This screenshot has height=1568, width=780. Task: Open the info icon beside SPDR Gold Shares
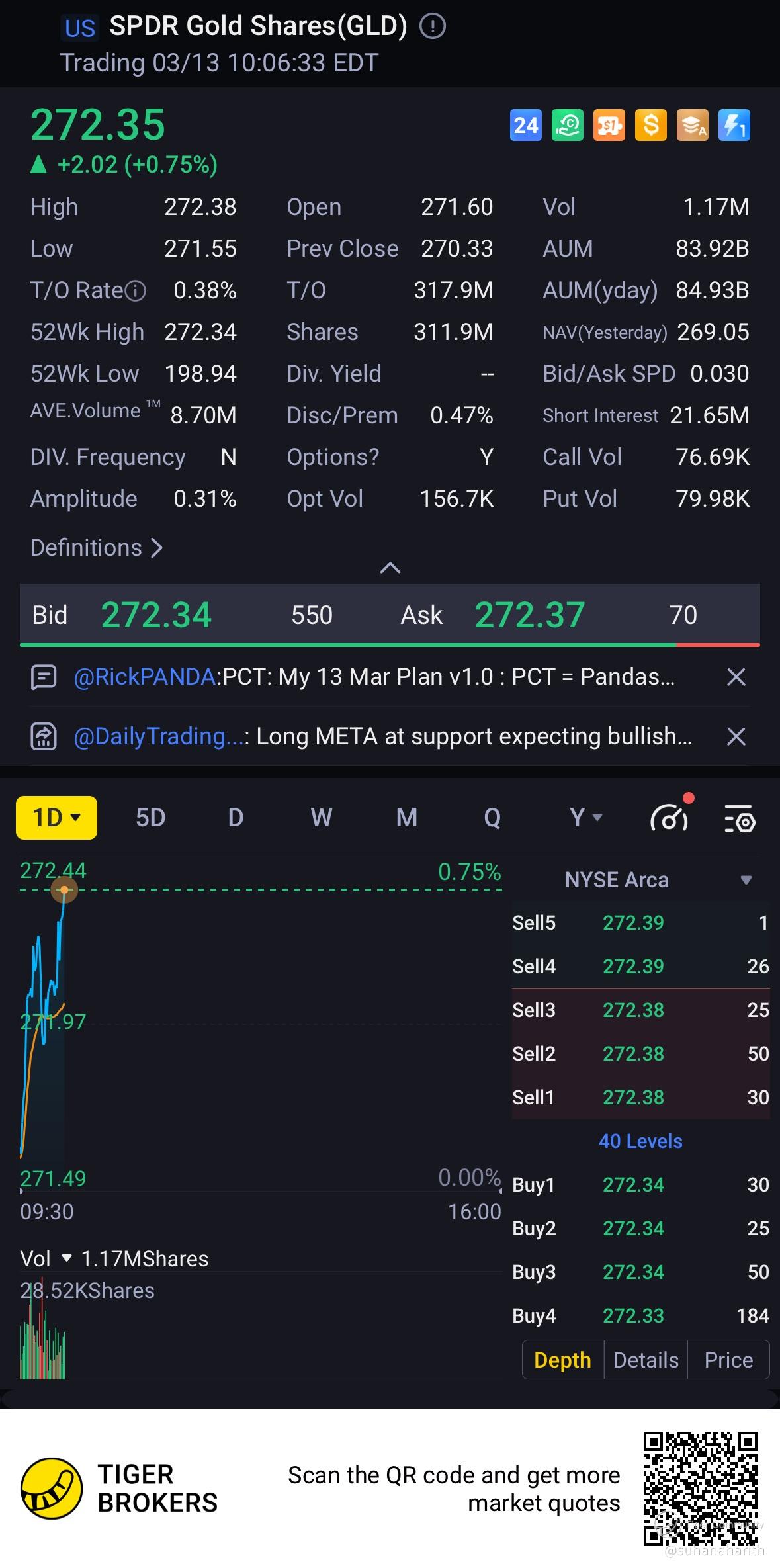click(x=433, y=26)
